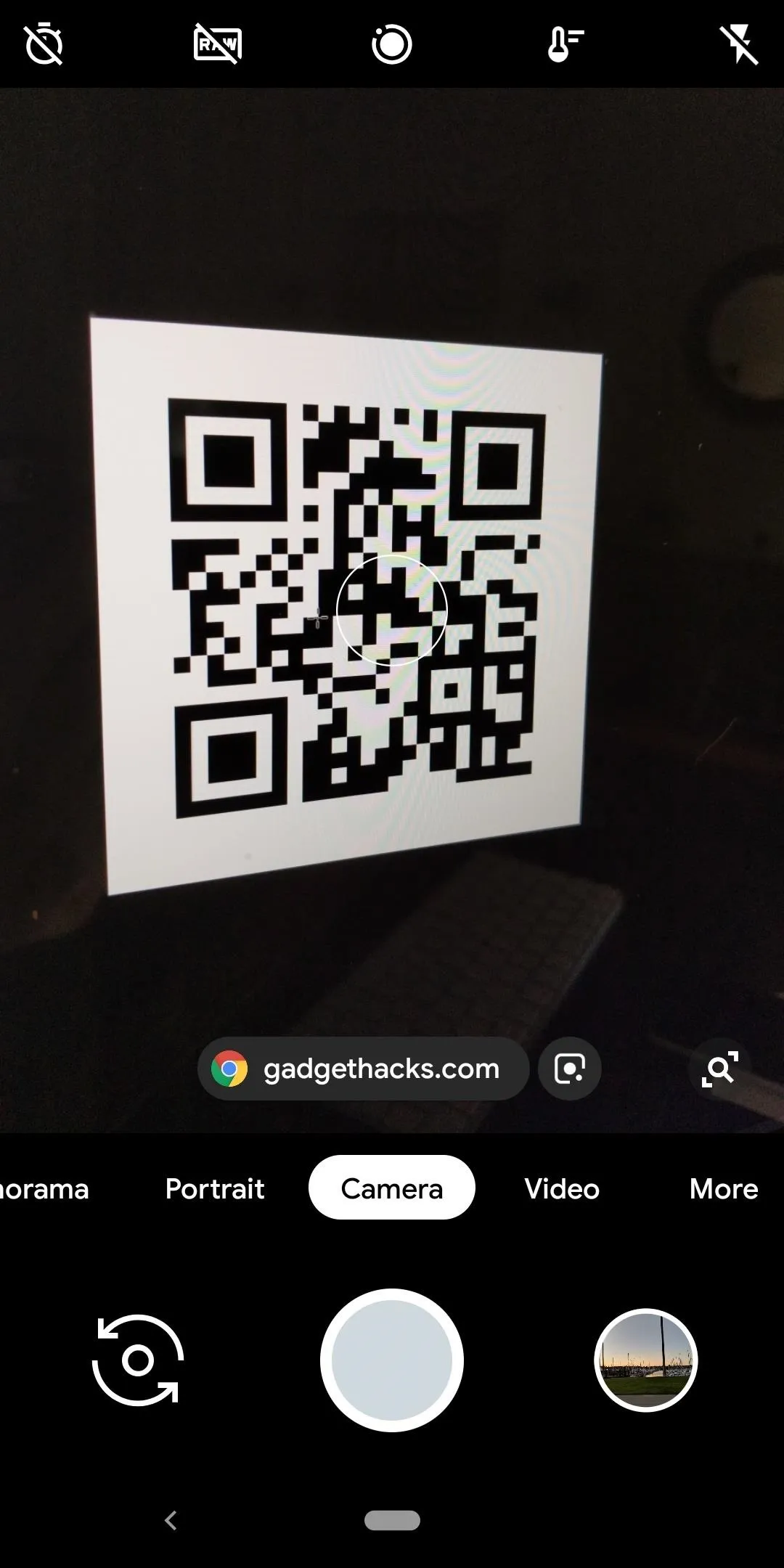Image resolution: width=784 pixels, height=1568 pixels.
Task: Toggle the motion photo setting
Action: 392,44
